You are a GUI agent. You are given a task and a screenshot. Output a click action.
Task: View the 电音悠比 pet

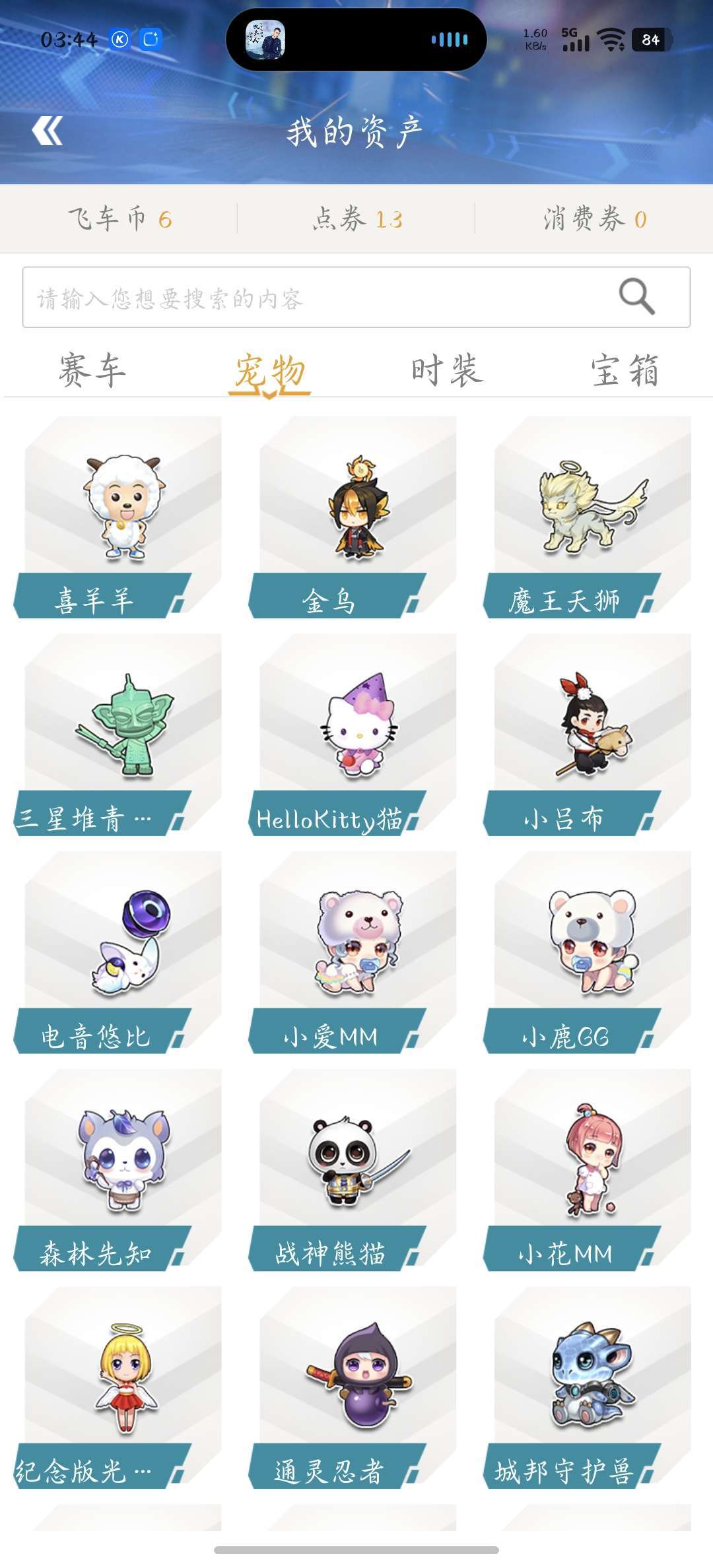coord(118,953)
